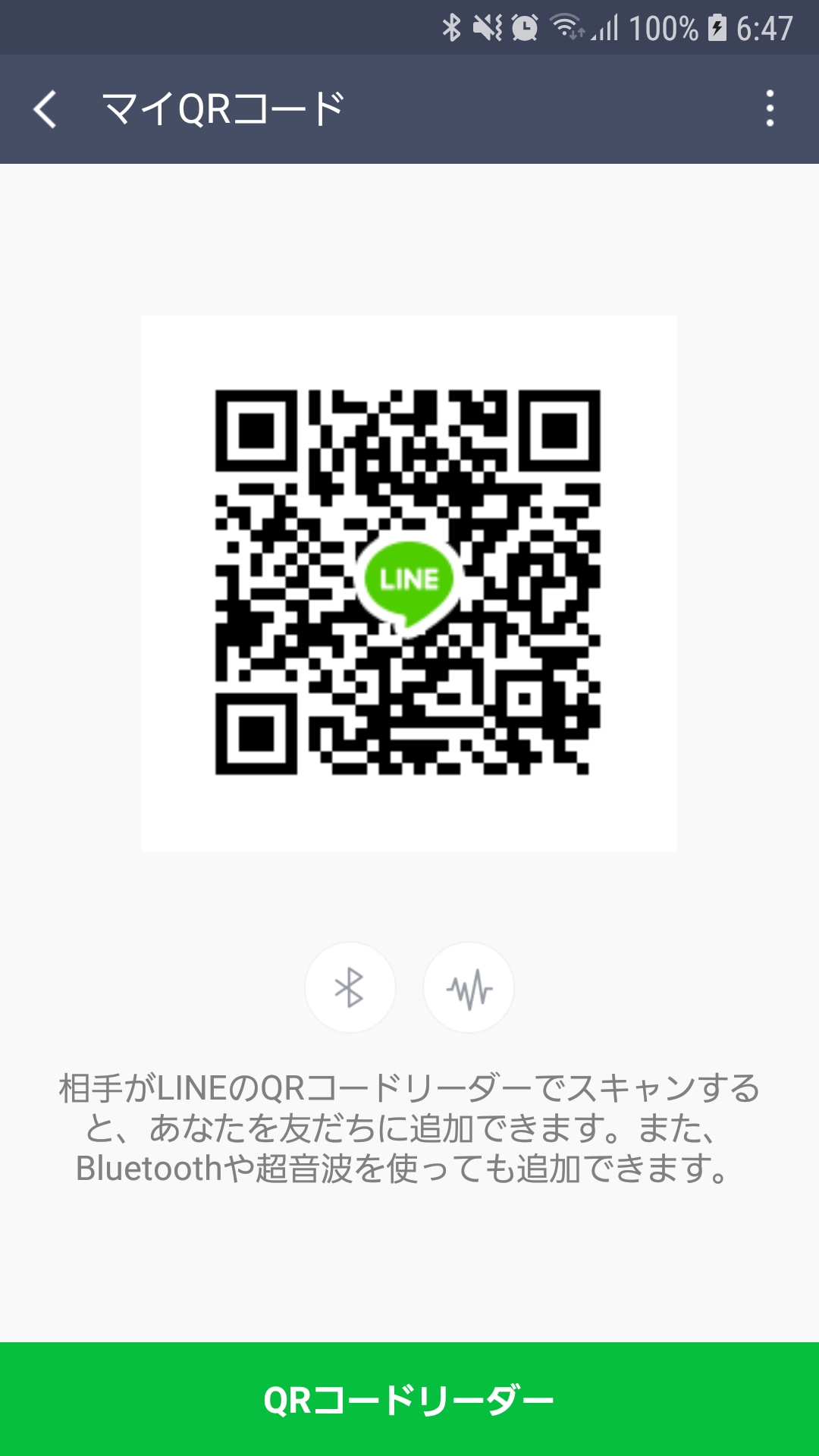The image size is (819, 1456).
Task: Add friend via the Bluetooth button
Action: tap(350, 987)
